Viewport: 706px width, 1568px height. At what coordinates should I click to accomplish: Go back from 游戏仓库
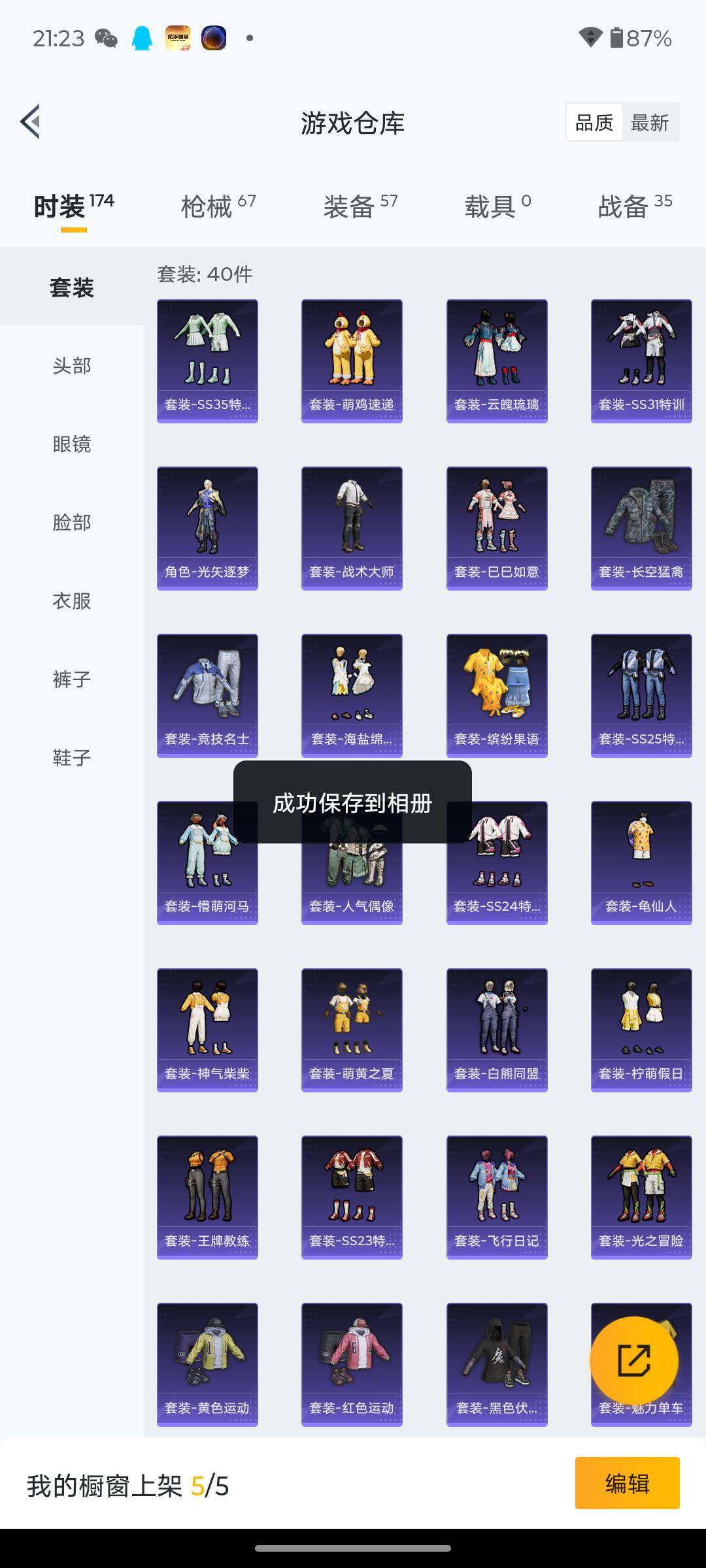click(31, 122)
